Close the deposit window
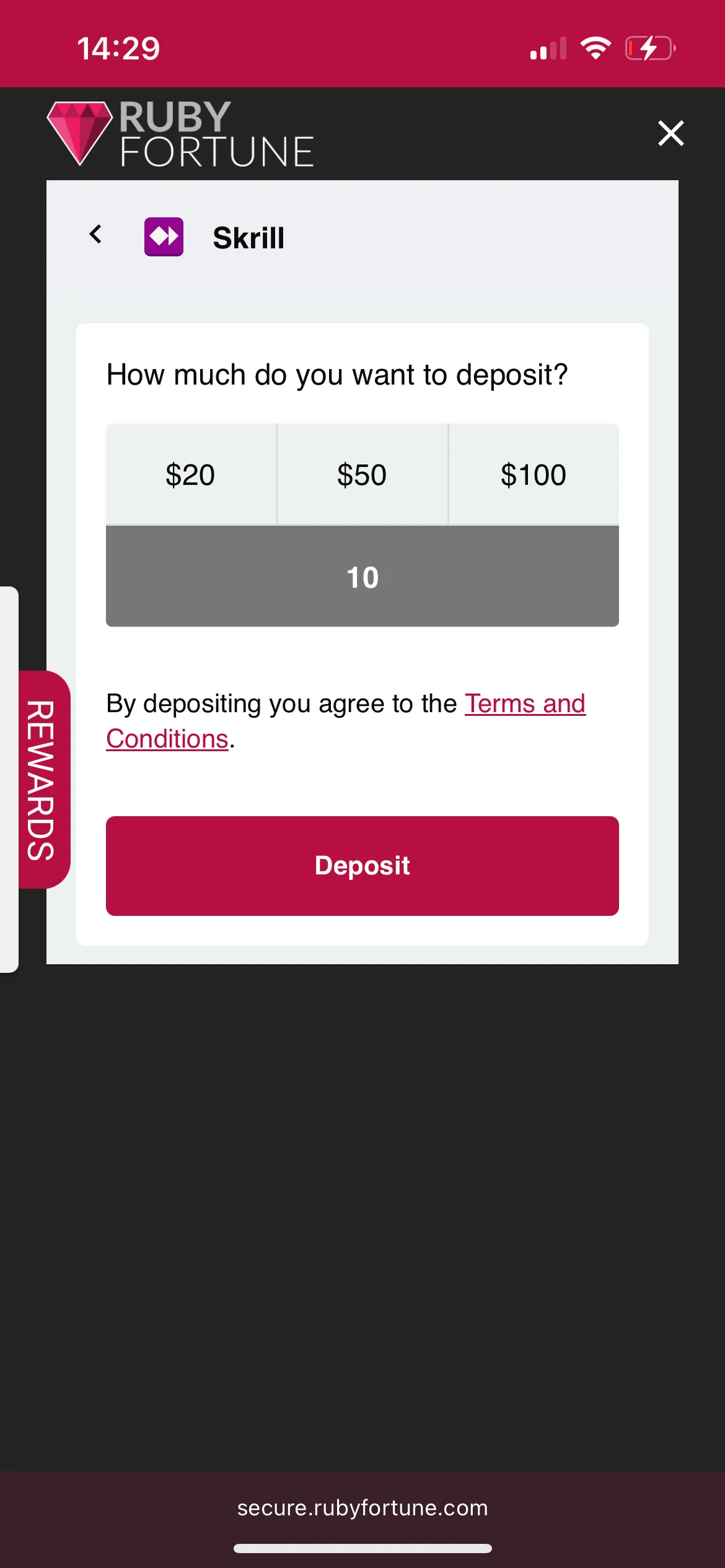The width and height of the screenshot is (725, 1568). 670,133
